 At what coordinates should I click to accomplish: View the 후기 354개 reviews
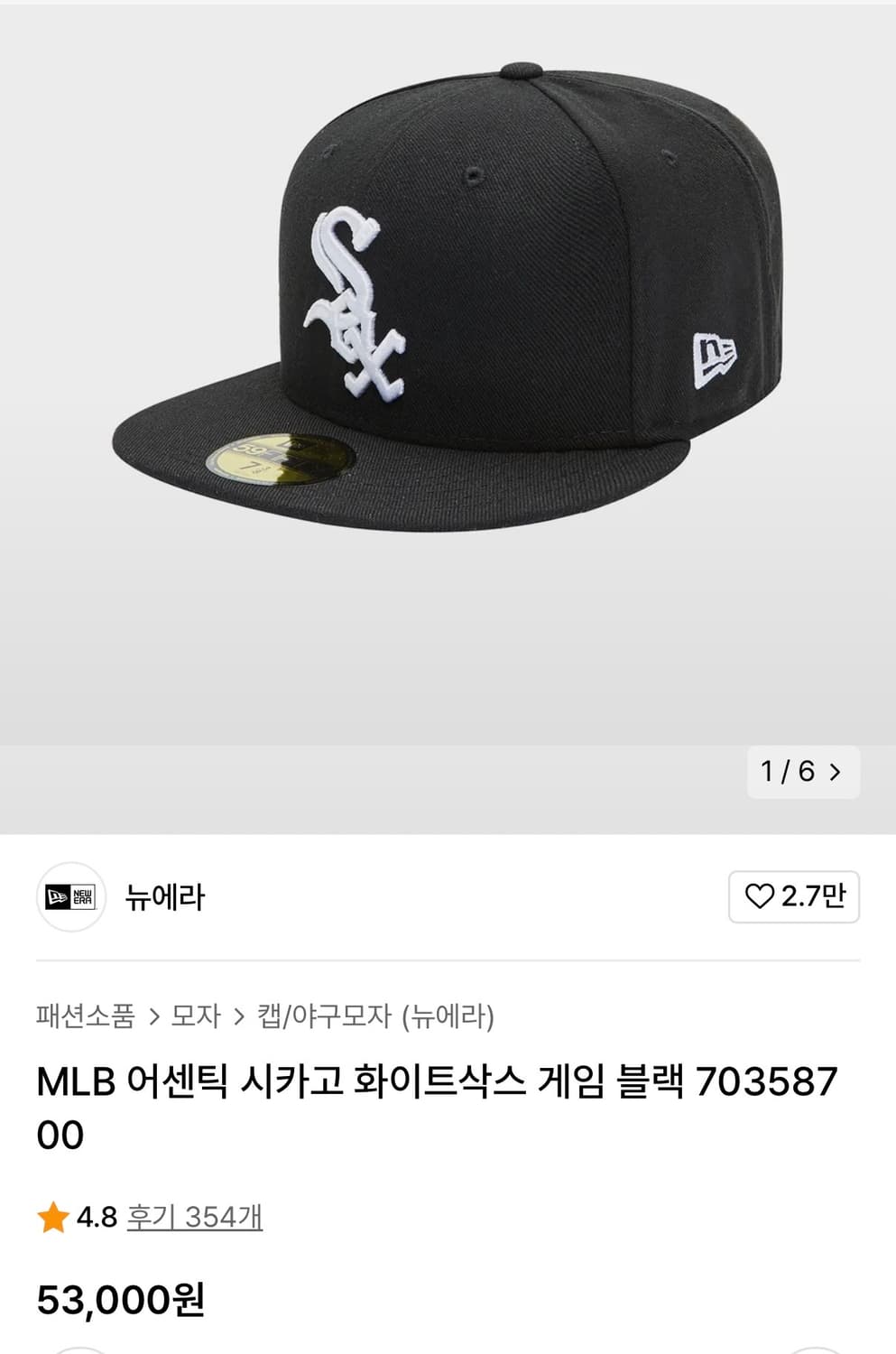(x=194, y=1217)
